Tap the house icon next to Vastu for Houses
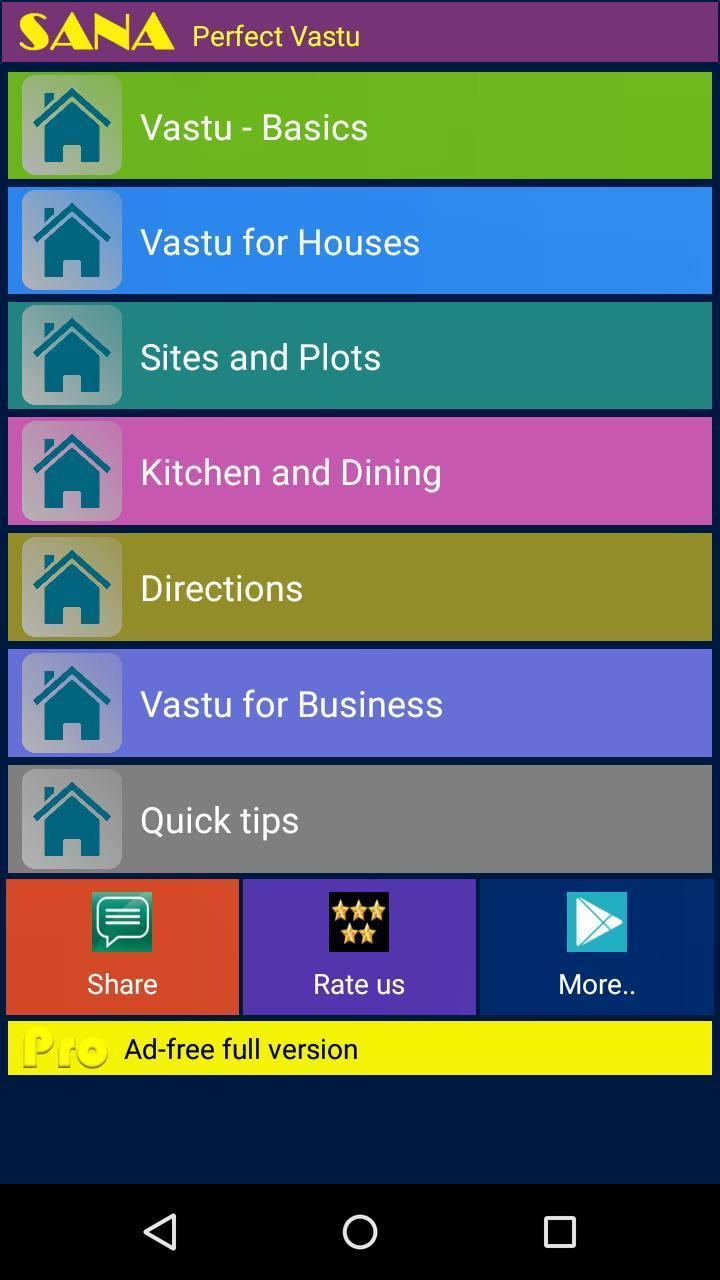The height and width of the screenshot is (1280, 720). (71, 240)
